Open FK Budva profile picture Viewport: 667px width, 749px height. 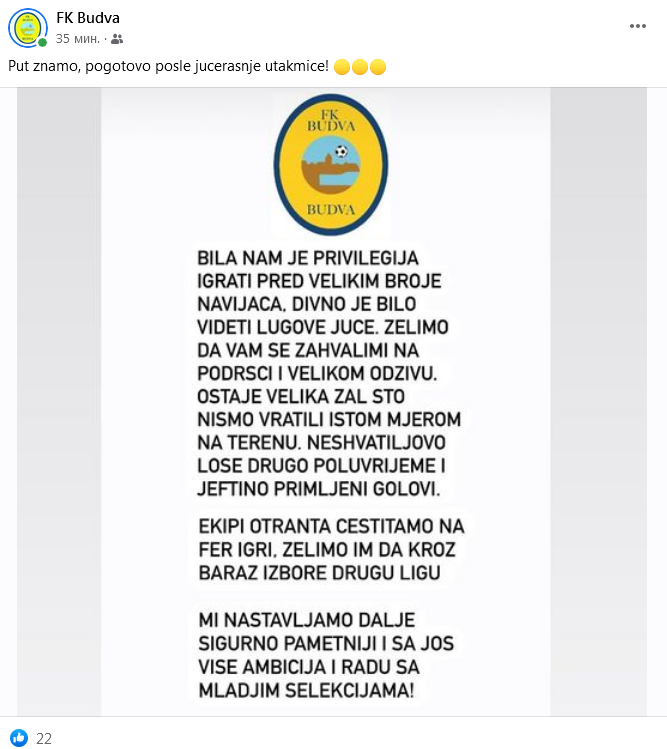coord(28,28)
